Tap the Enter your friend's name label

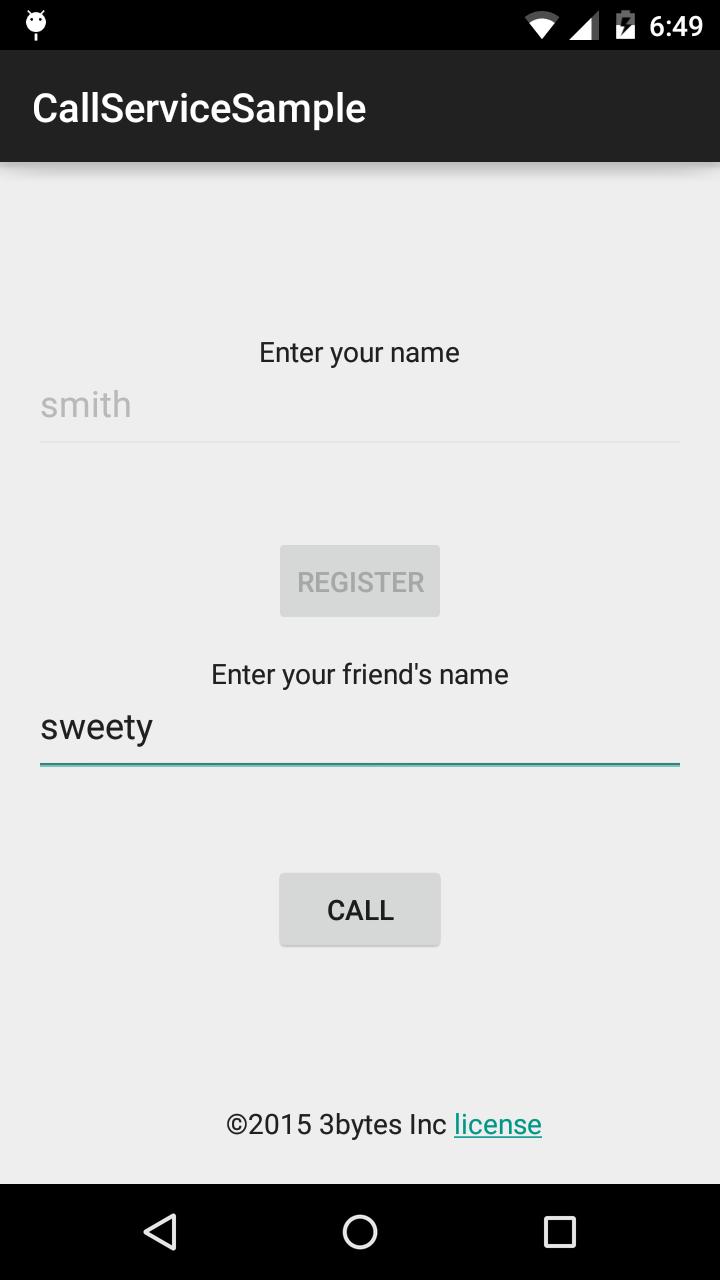pos(359,674)
